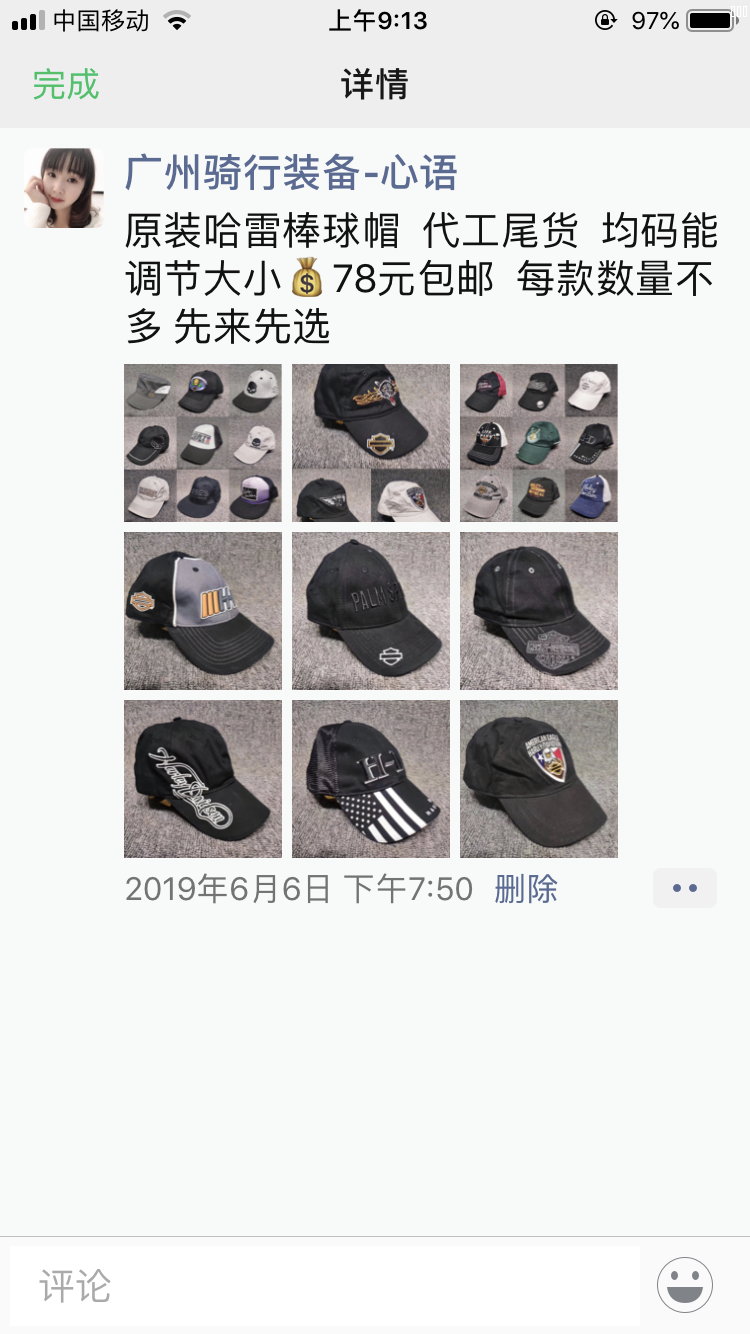The height and width of the screenshot is (1334, 750).
Task: Tap the orientation lock icon near battery
Action: 606,18
